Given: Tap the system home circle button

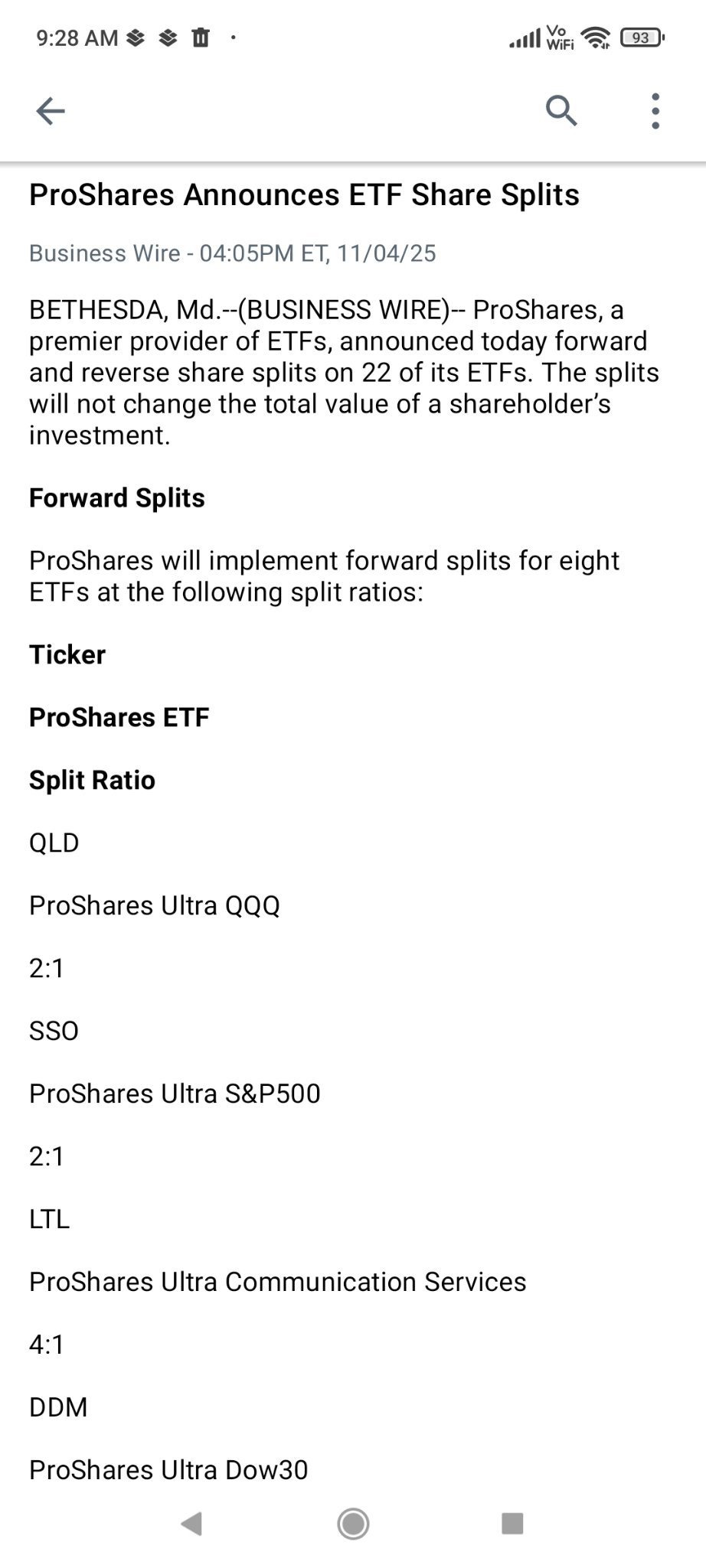Looking at the screenshot, I should (x=353, y=1524).
